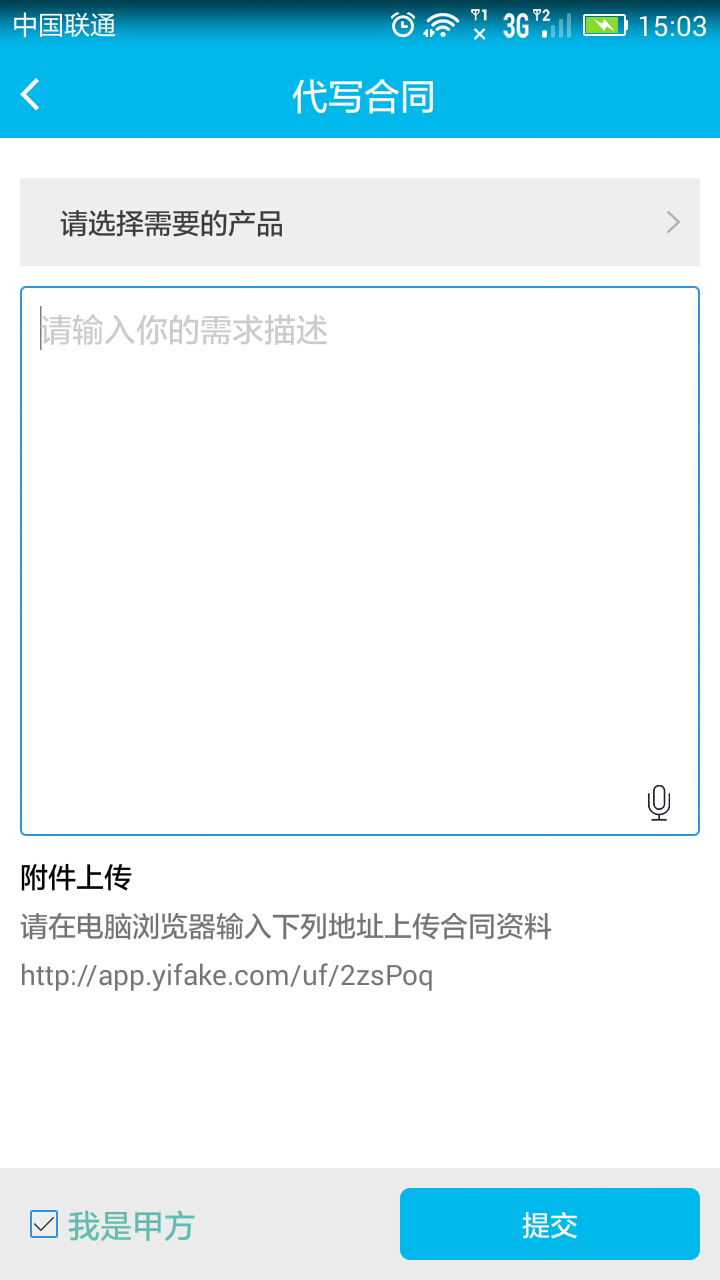Submit the request with 提交 button
The image size is (720, 1280).
tap(549, 1224)
